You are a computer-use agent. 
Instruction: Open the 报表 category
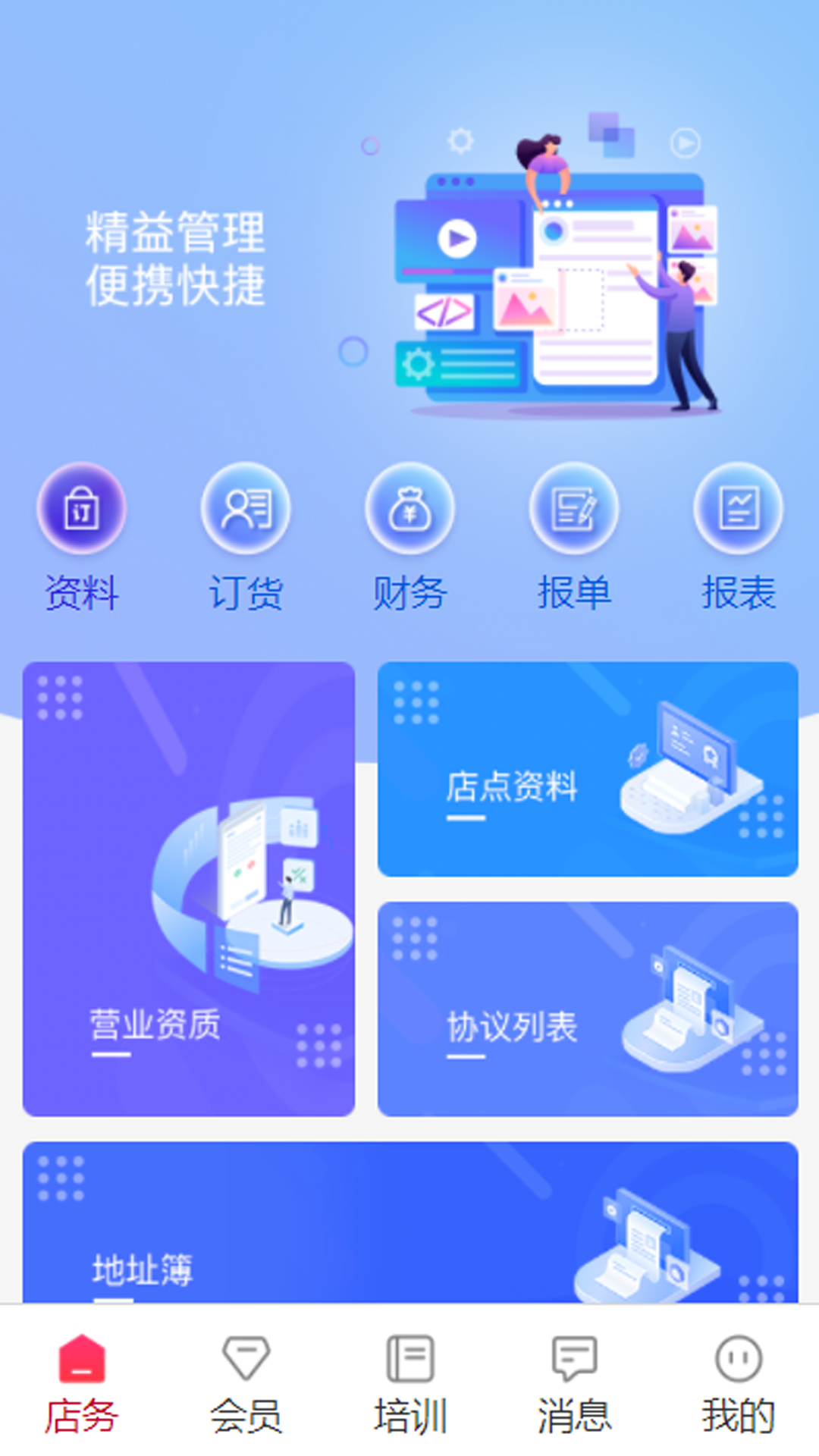click(x=738, y=510)
